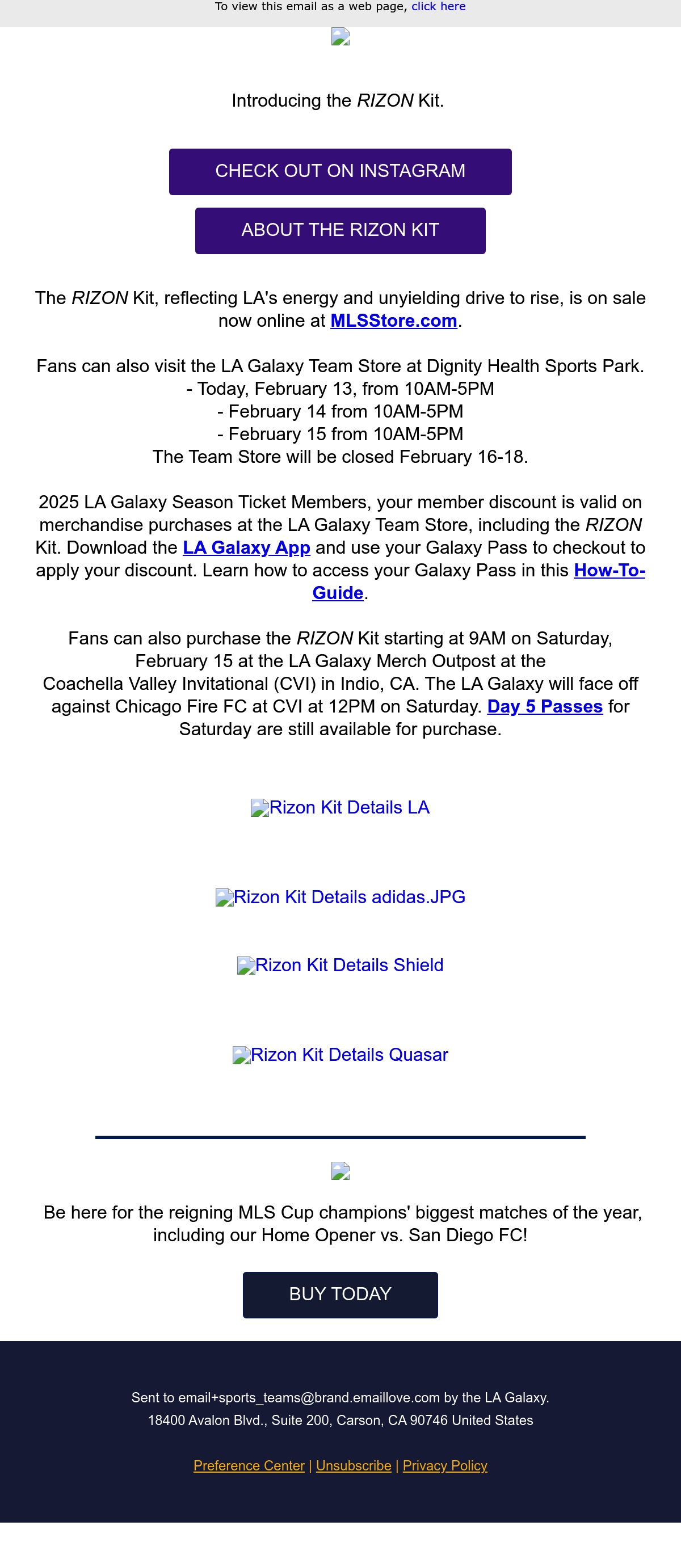Tap the Unsubscribe link
This screenshot has width=681, height=1568.
(x=354, y=1466)
